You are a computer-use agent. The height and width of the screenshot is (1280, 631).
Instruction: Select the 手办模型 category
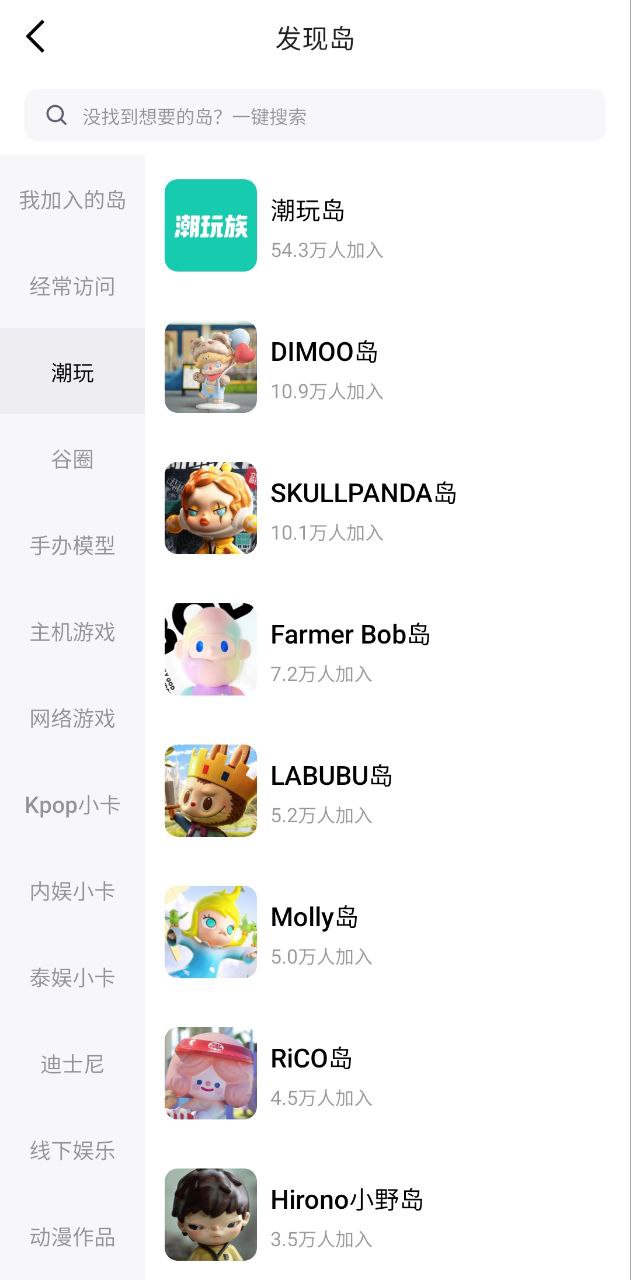pos(72,546)
